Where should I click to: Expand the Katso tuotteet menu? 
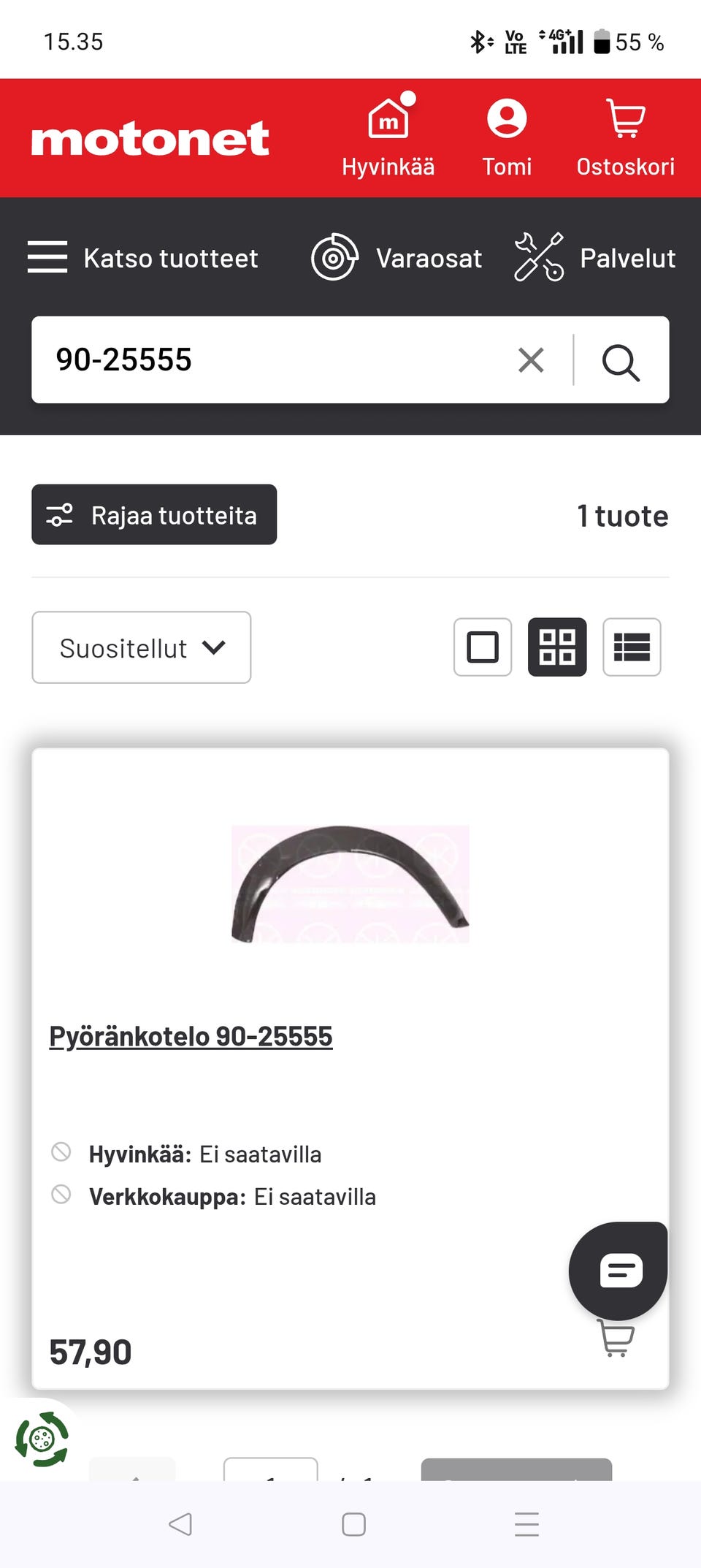(x=143, y=258)
